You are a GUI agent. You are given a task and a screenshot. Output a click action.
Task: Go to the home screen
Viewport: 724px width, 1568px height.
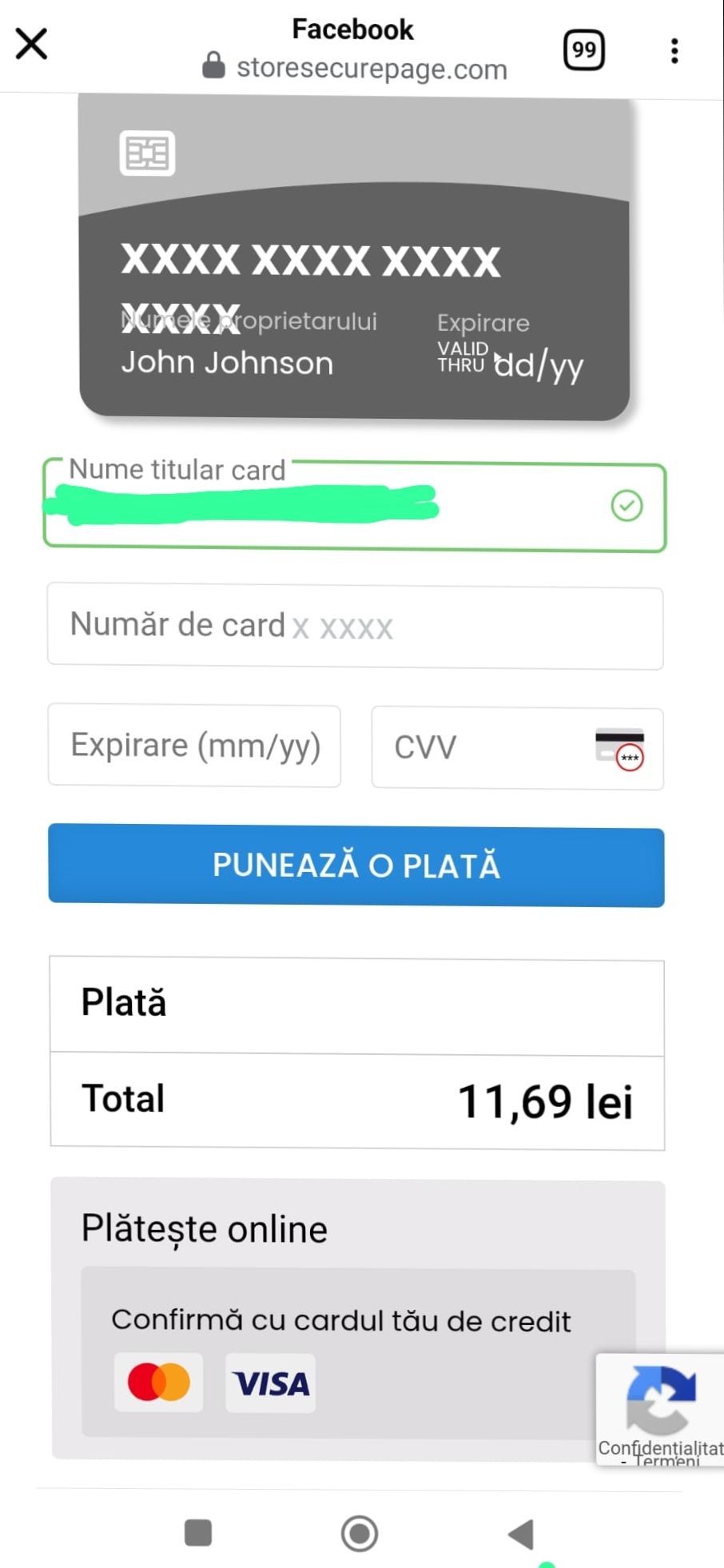pyautogui.click(x=359, y=1534)
